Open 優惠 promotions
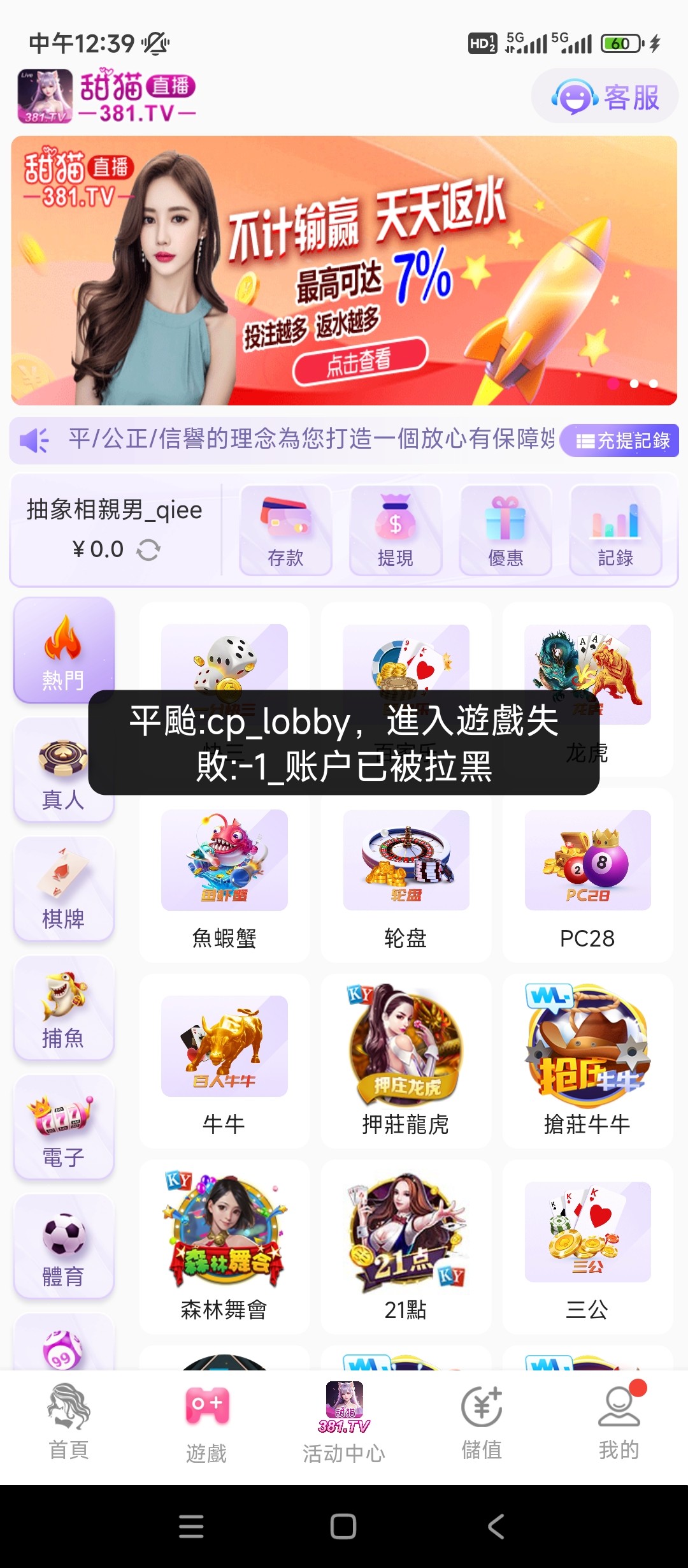This screenshot has width=688, height=1568. [506, 530]
